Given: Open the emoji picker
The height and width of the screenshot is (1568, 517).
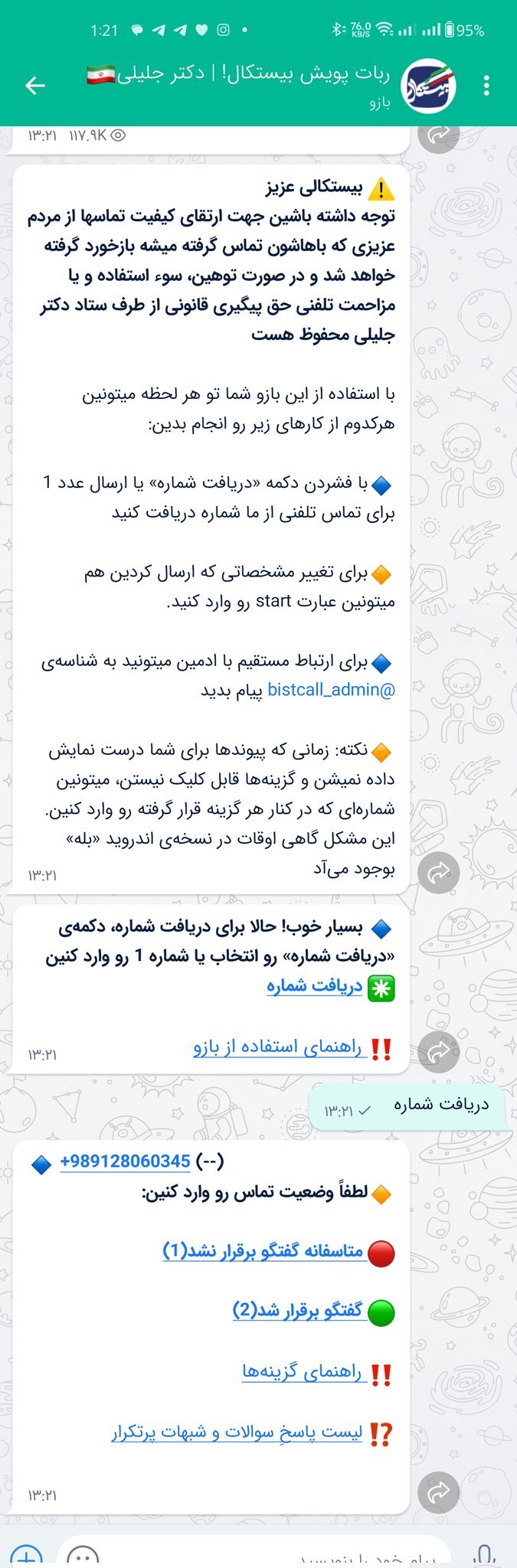Looking at the screenshot, I should [83, 1559].
